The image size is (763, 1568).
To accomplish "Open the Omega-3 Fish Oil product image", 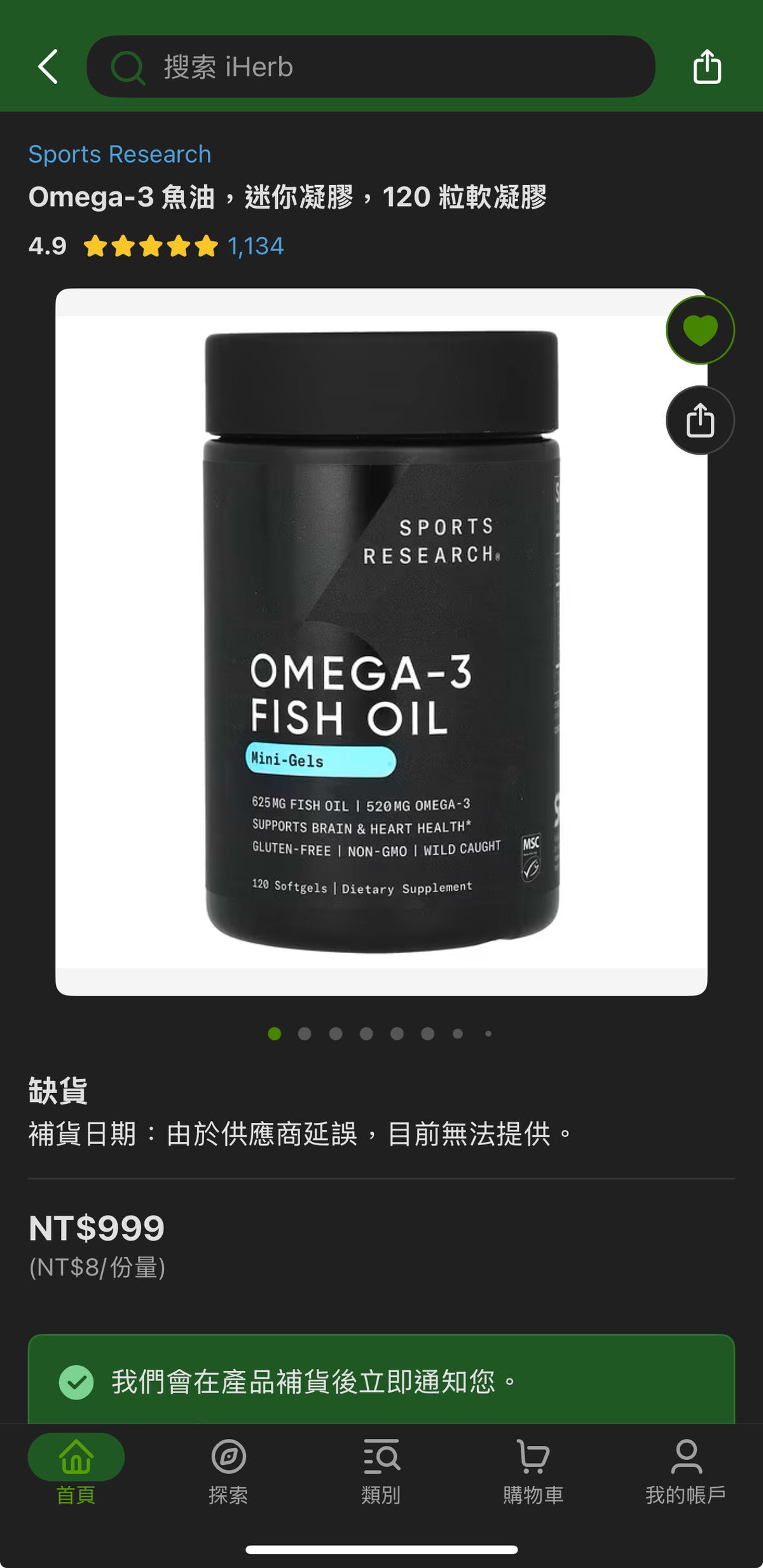I will (381, 642).
